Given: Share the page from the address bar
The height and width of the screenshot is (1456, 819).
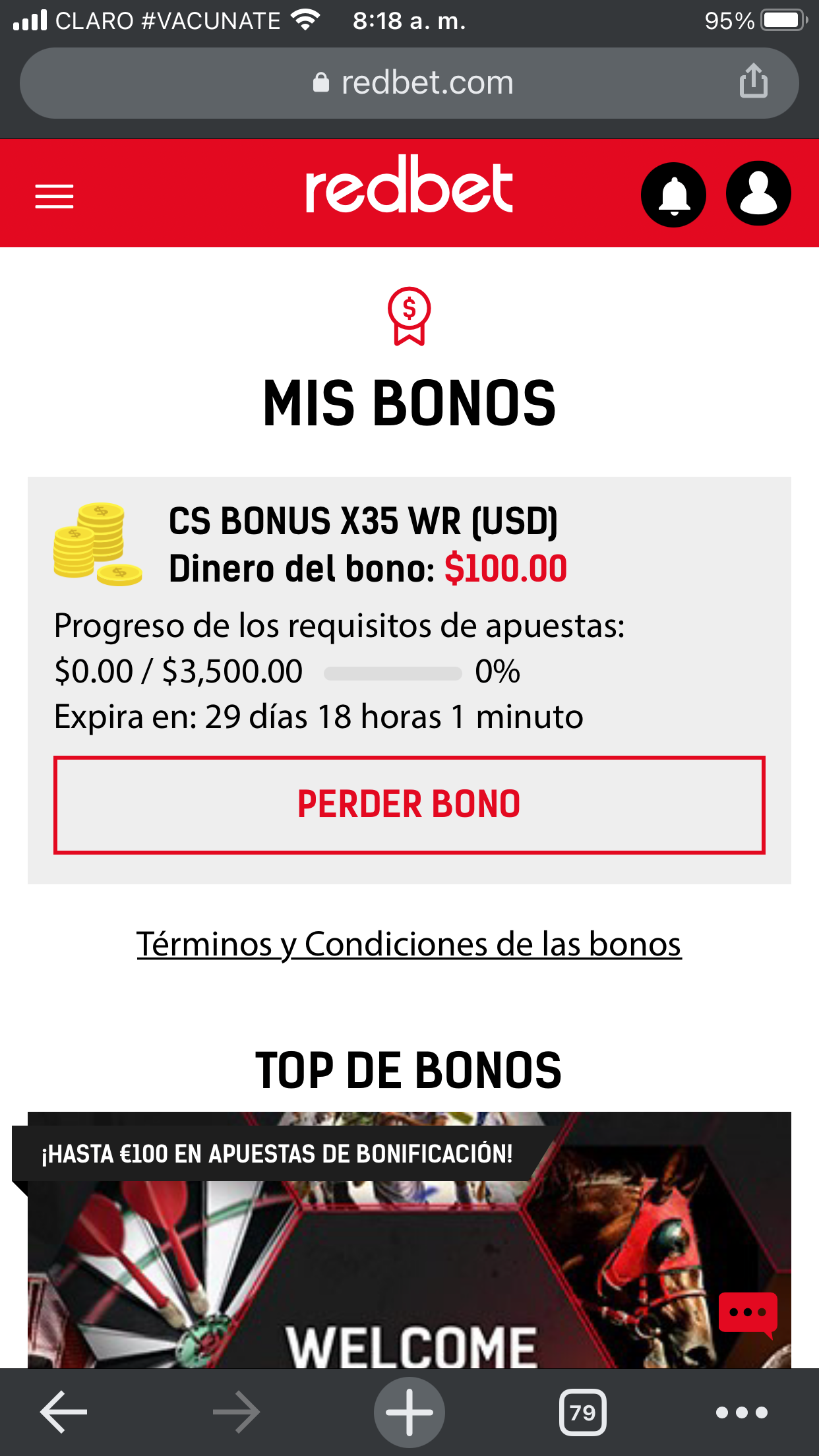Looking at the screenshot, I should click(753, 82).
